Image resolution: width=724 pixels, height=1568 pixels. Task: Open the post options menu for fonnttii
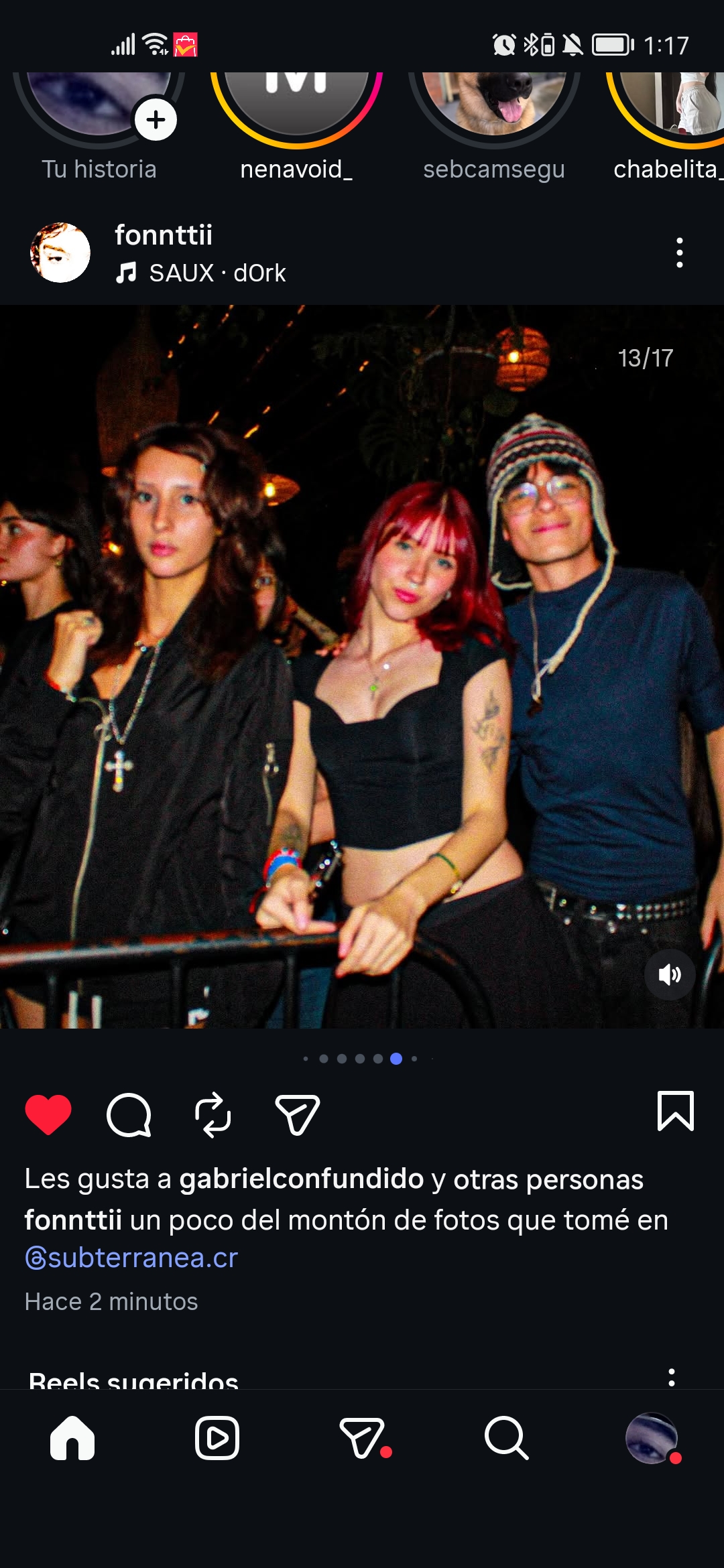pyautogui.click(x=679, y=253)
